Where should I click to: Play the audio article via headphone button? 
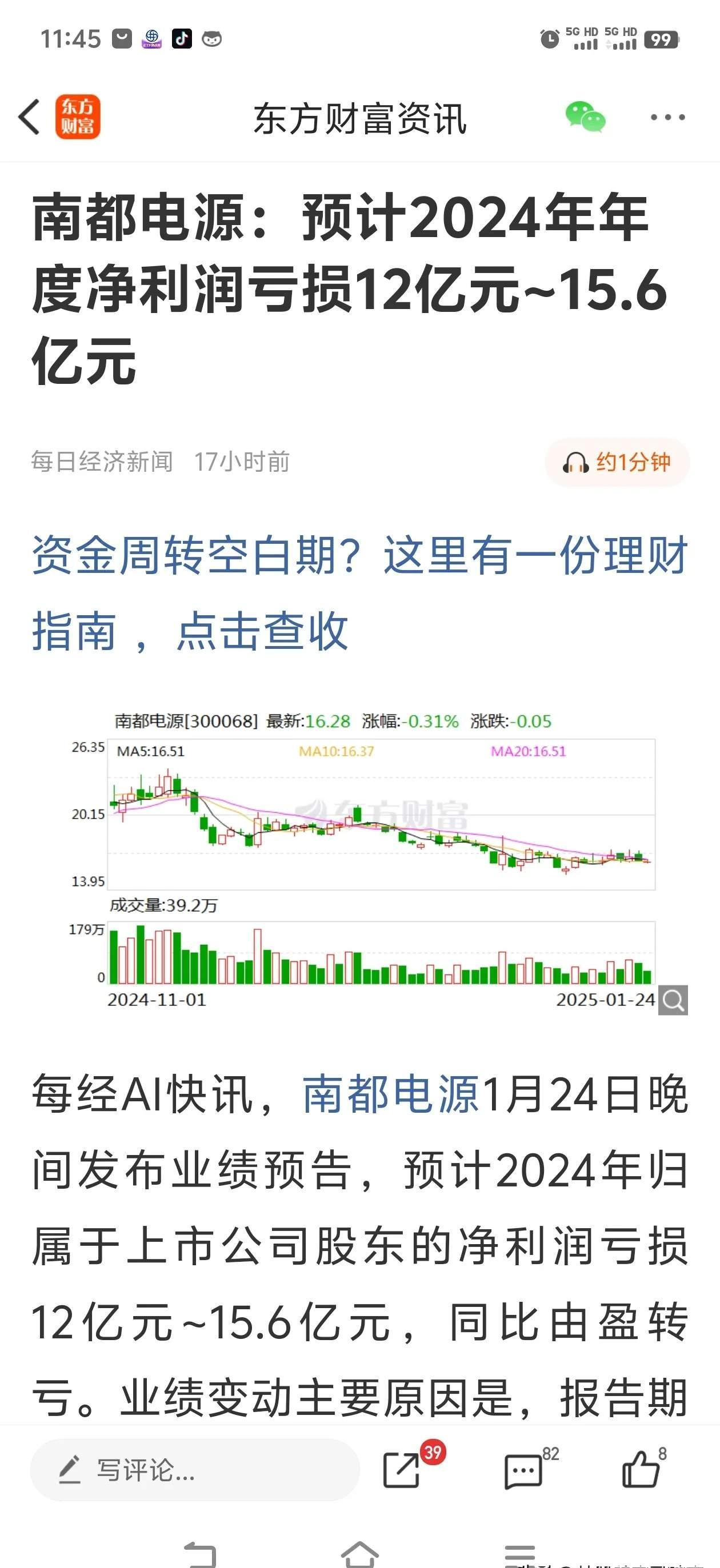(x=617, y=463)
